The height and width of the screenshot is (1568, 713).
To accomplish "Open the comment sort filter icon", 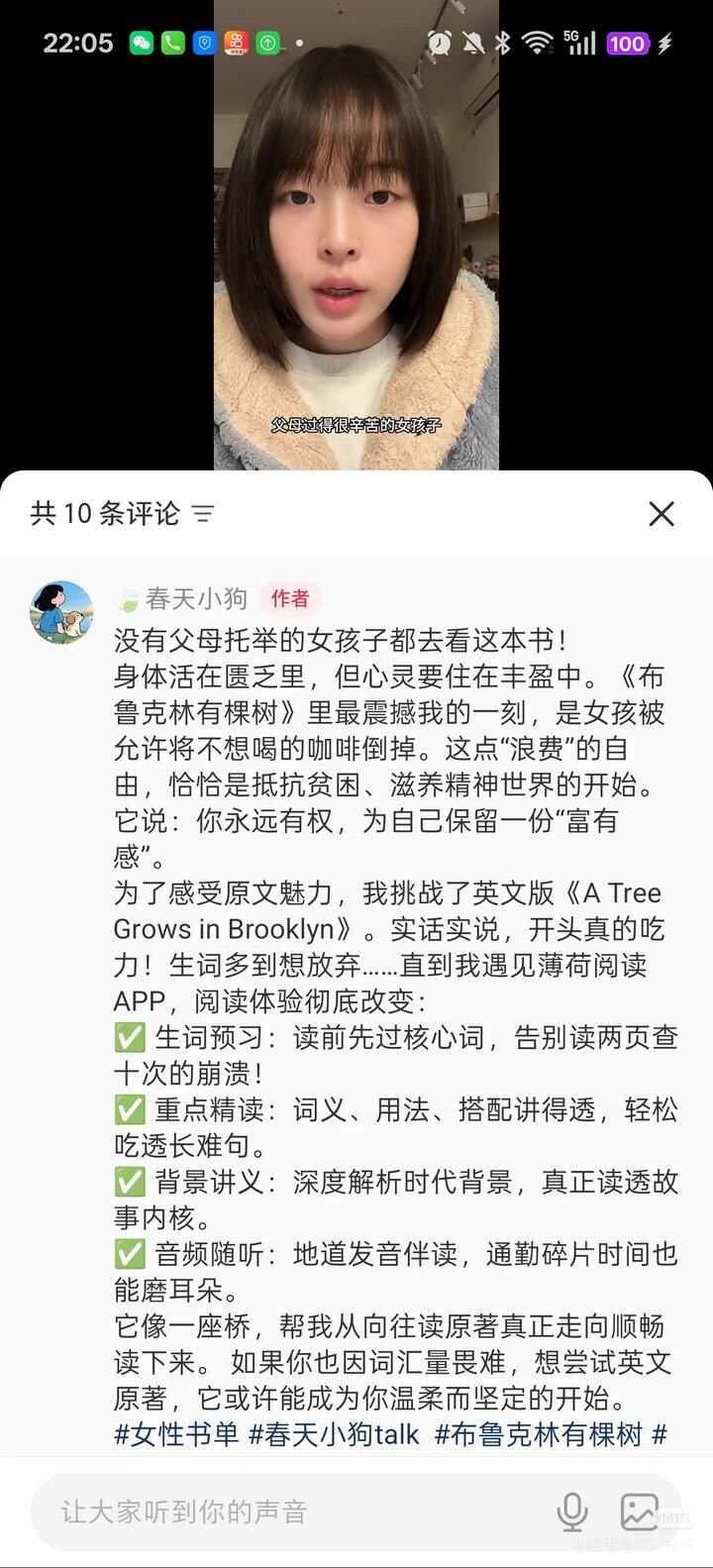I will pyautogui.click(x=203, y=514).
